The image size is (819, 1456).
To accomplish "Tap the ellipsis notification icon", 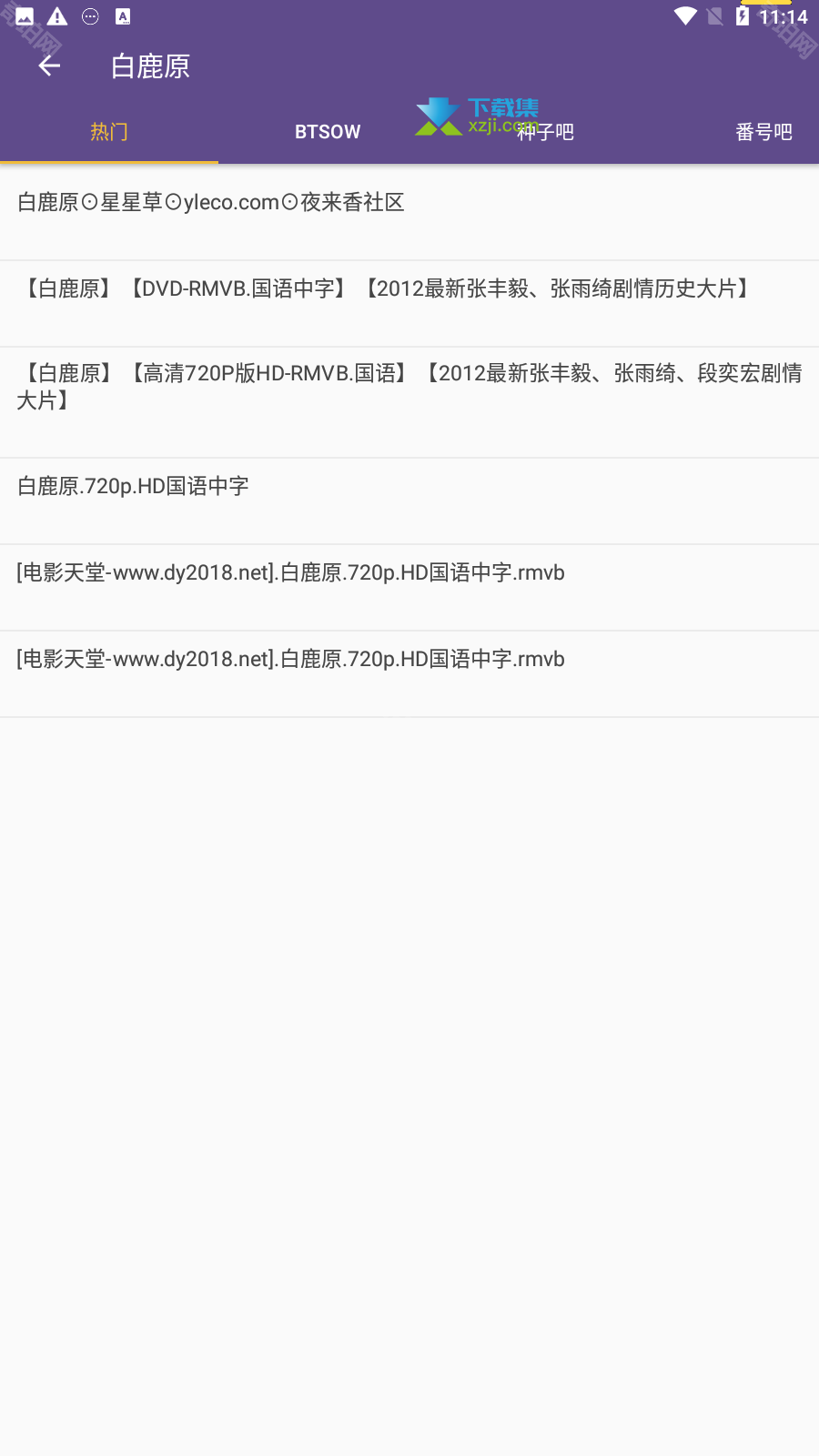I will pyautogui.click(x=89, y=15).
